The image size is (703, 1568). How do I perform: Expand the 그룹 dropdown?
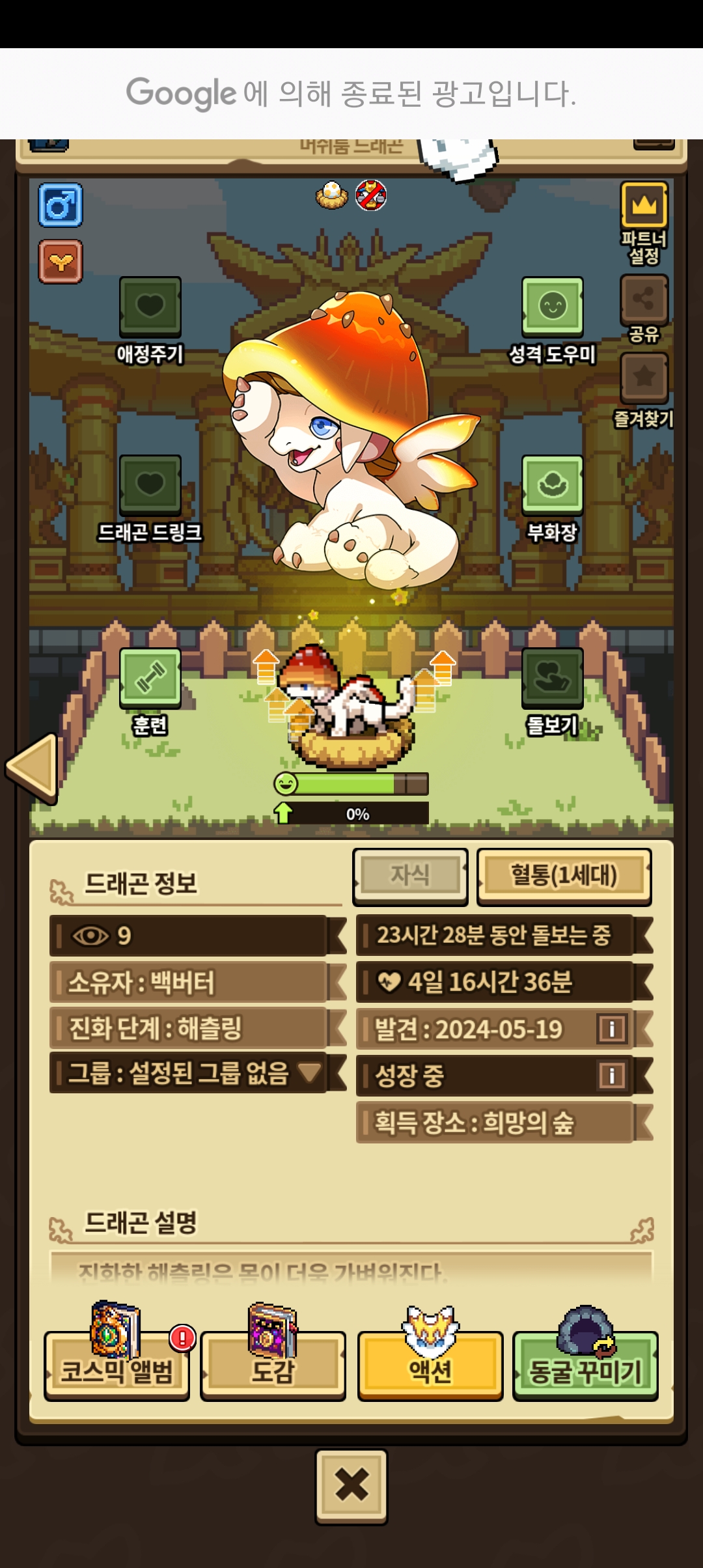pos(309,1072)
